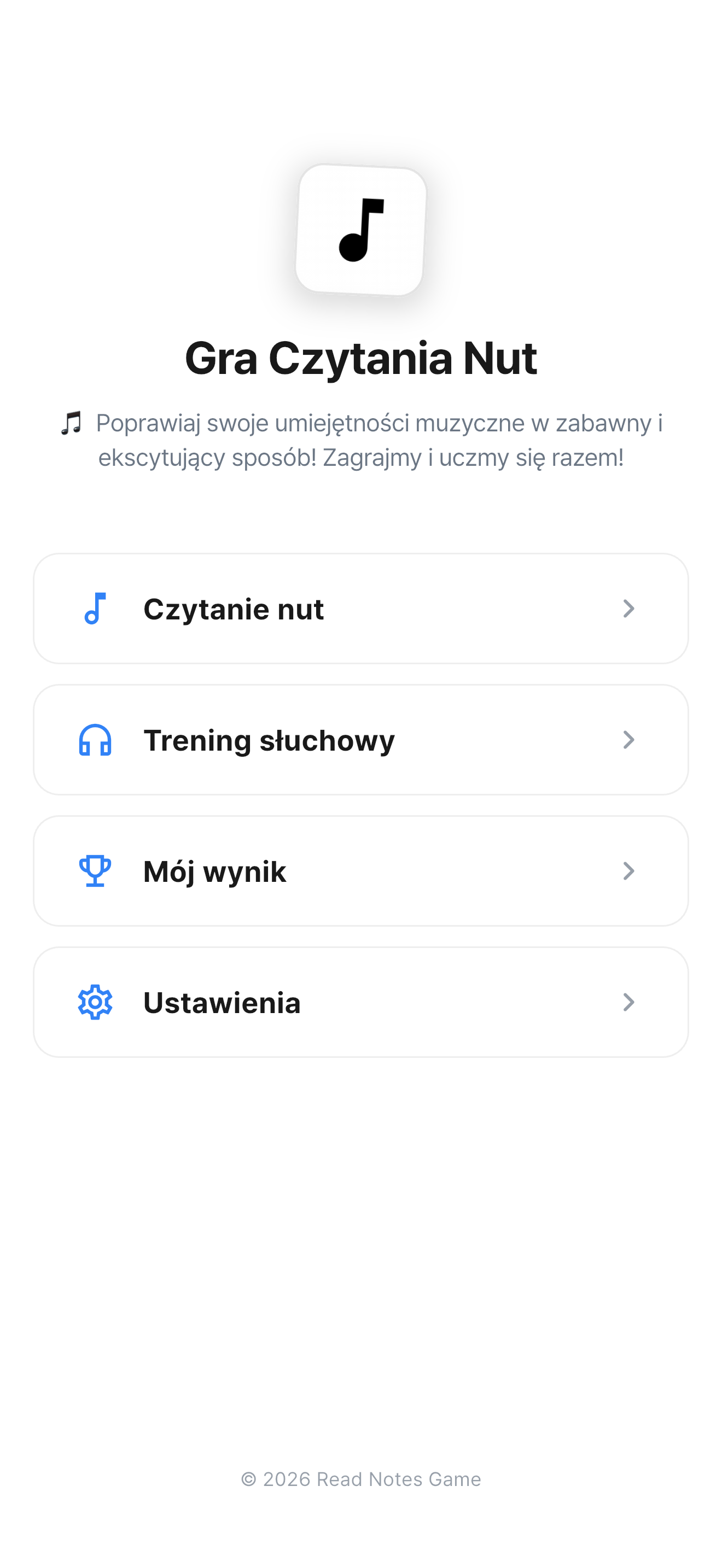Select the headphones icon for Trening słuchowy

click(x=95, y=740)
